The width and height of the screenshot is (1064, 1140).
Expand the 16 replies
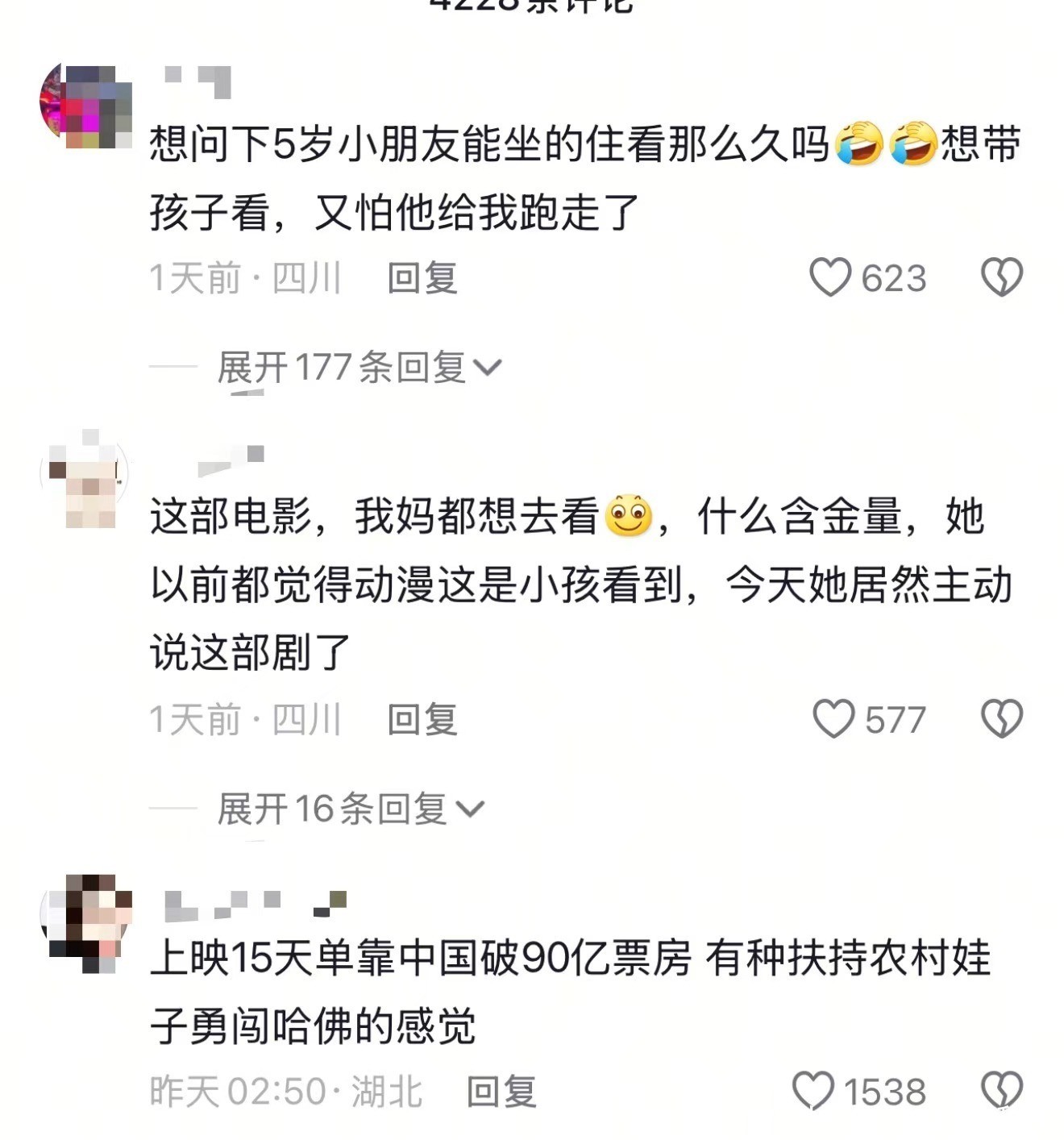point(350,809)
